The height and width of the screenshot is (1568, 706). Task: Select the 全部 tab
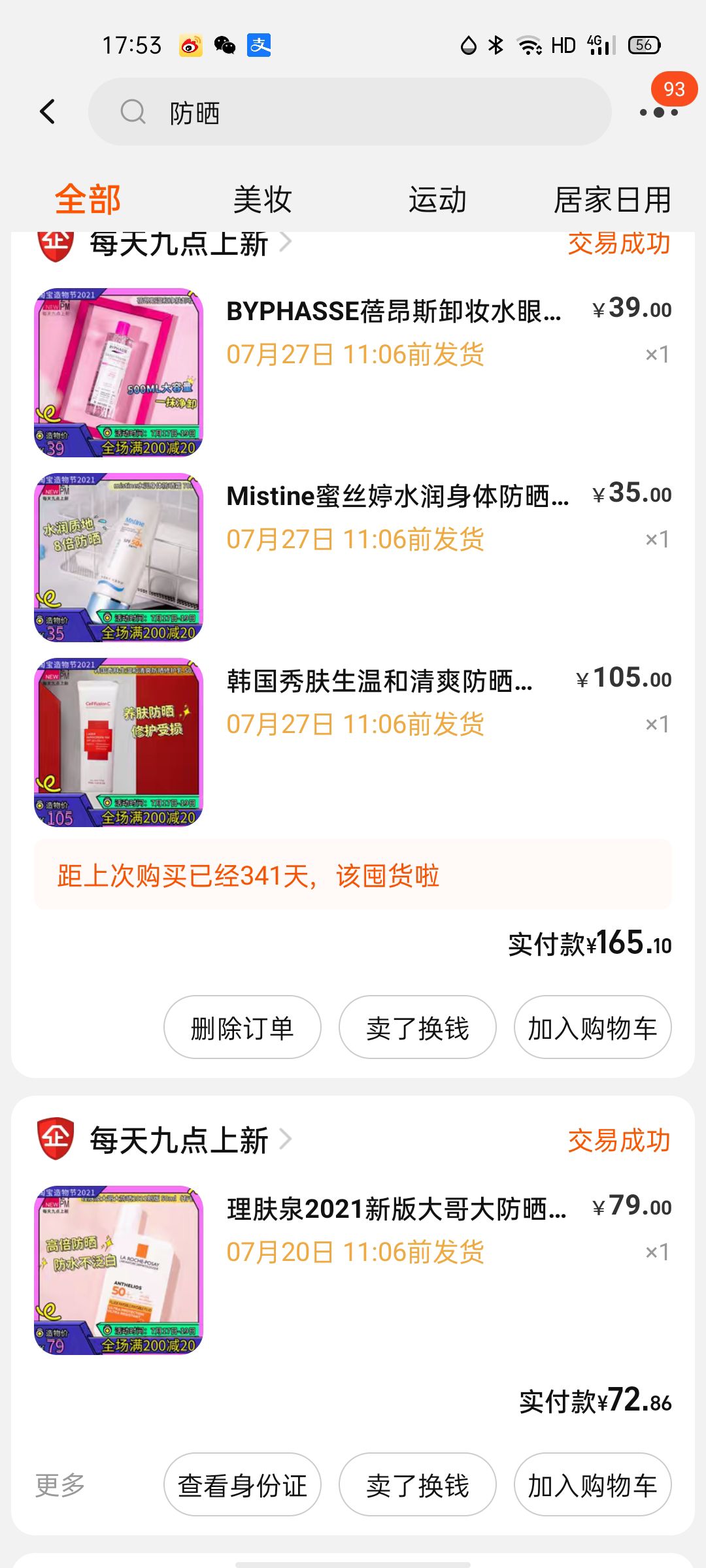point(88,199)
